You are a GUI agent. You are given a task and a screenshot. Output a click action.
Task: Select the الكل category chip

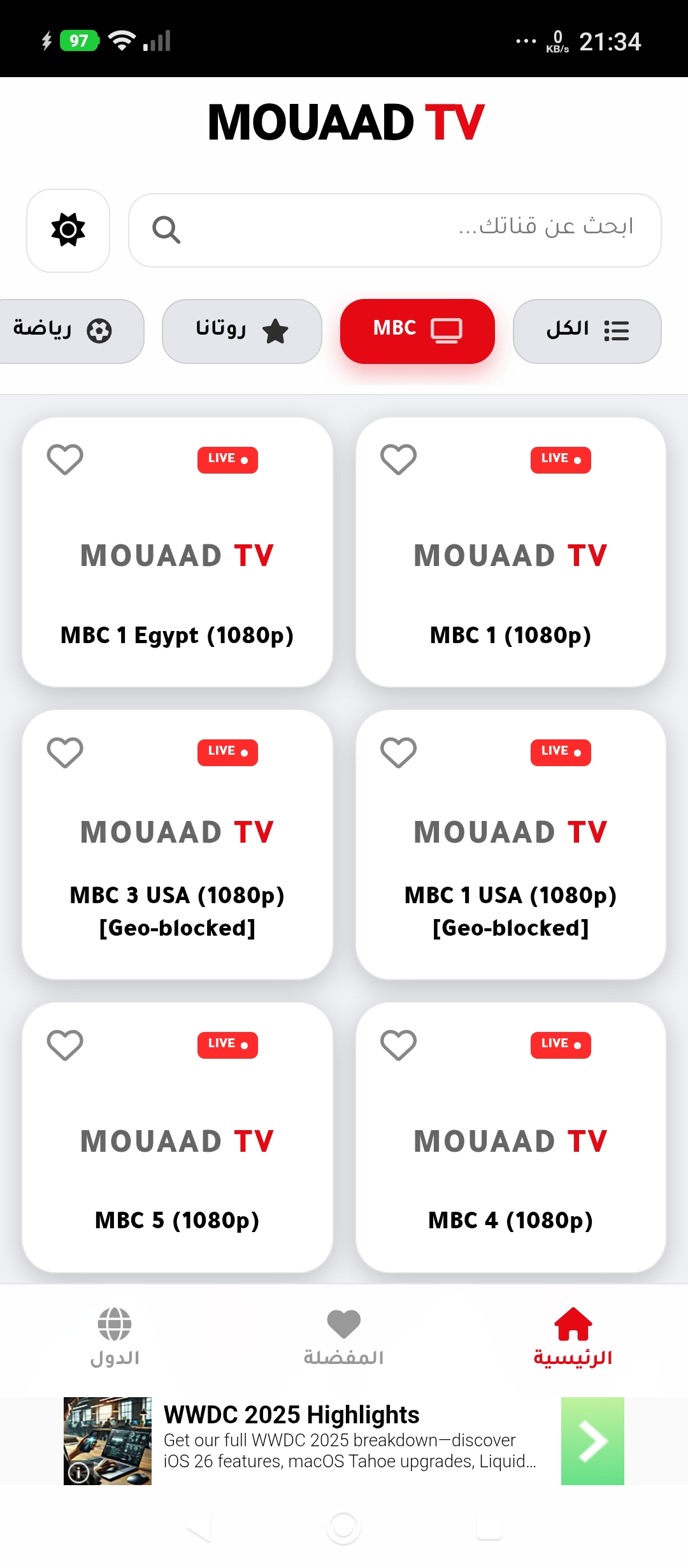click(x=587, y=331)
